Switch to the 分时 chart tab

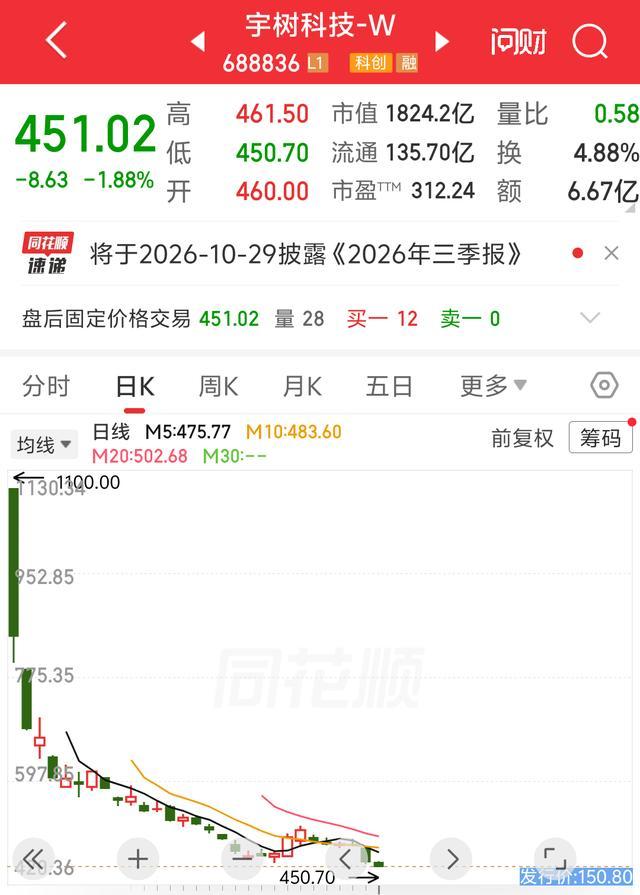click(x=46, y=386)
